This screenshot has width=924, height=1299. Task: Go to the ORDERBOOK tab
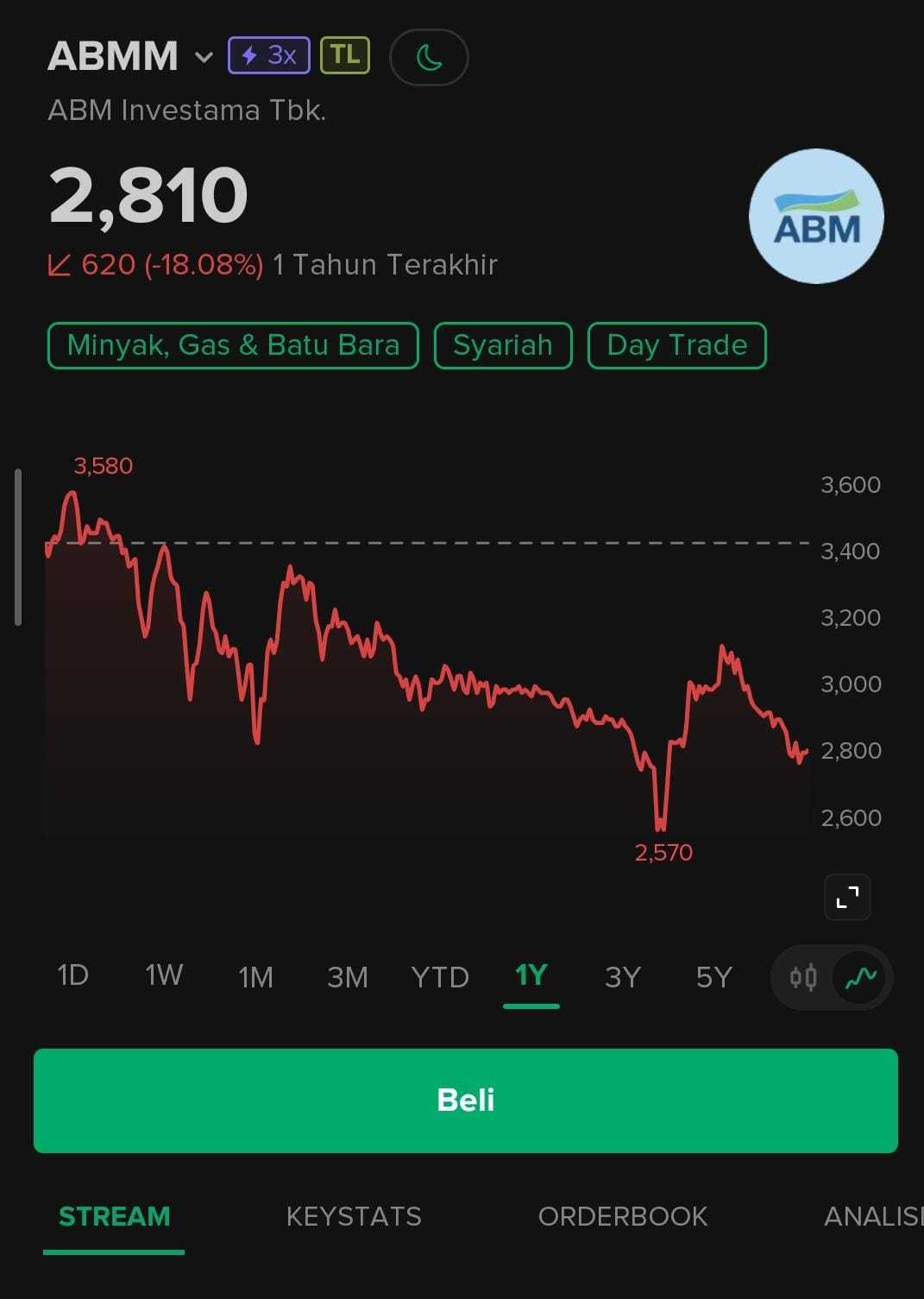pyautogui.click(x=623, y=1216)
